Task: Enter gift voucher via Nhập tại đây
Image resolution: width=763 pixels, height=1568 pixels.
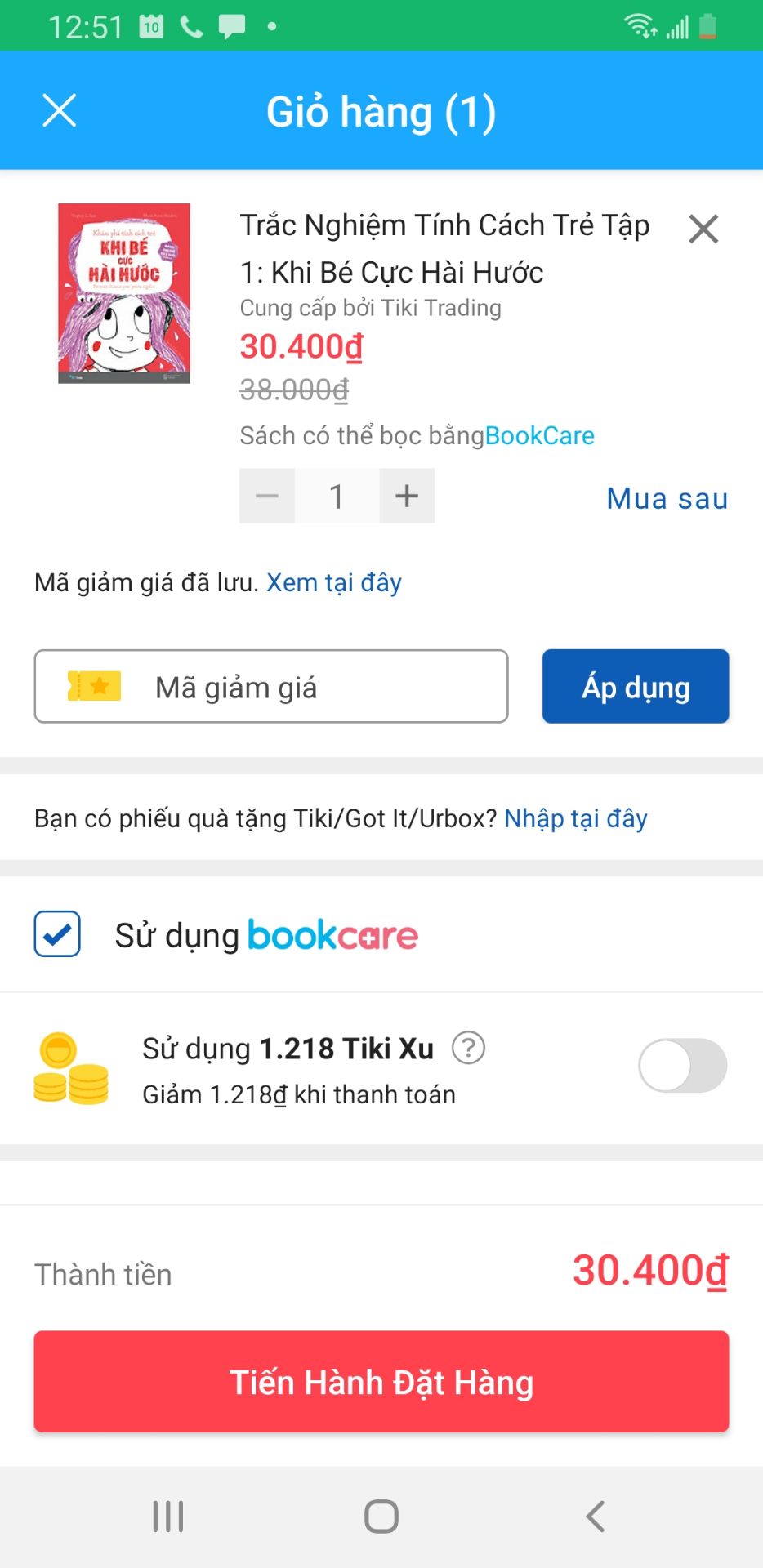Action: tap(575, 818)
